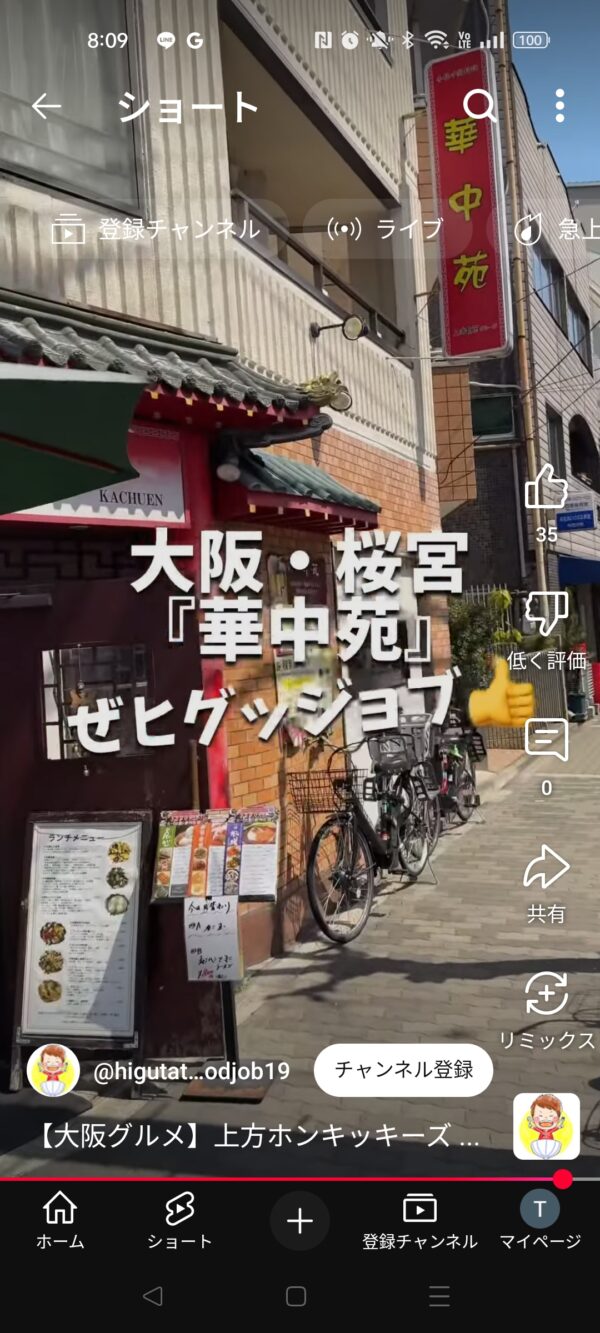
Task: Select the 登録チャンネル chip
Action: 156,229
